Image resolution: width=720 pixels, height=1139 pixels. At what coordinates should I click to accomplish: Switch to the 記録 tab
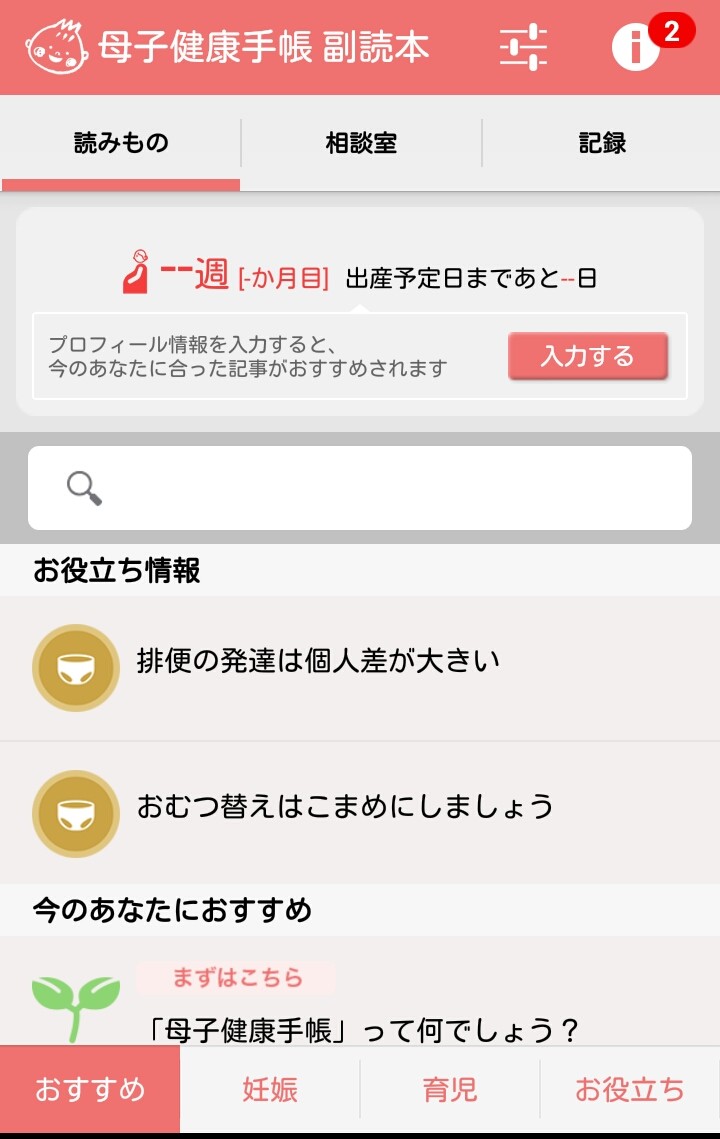pos(602,143)
